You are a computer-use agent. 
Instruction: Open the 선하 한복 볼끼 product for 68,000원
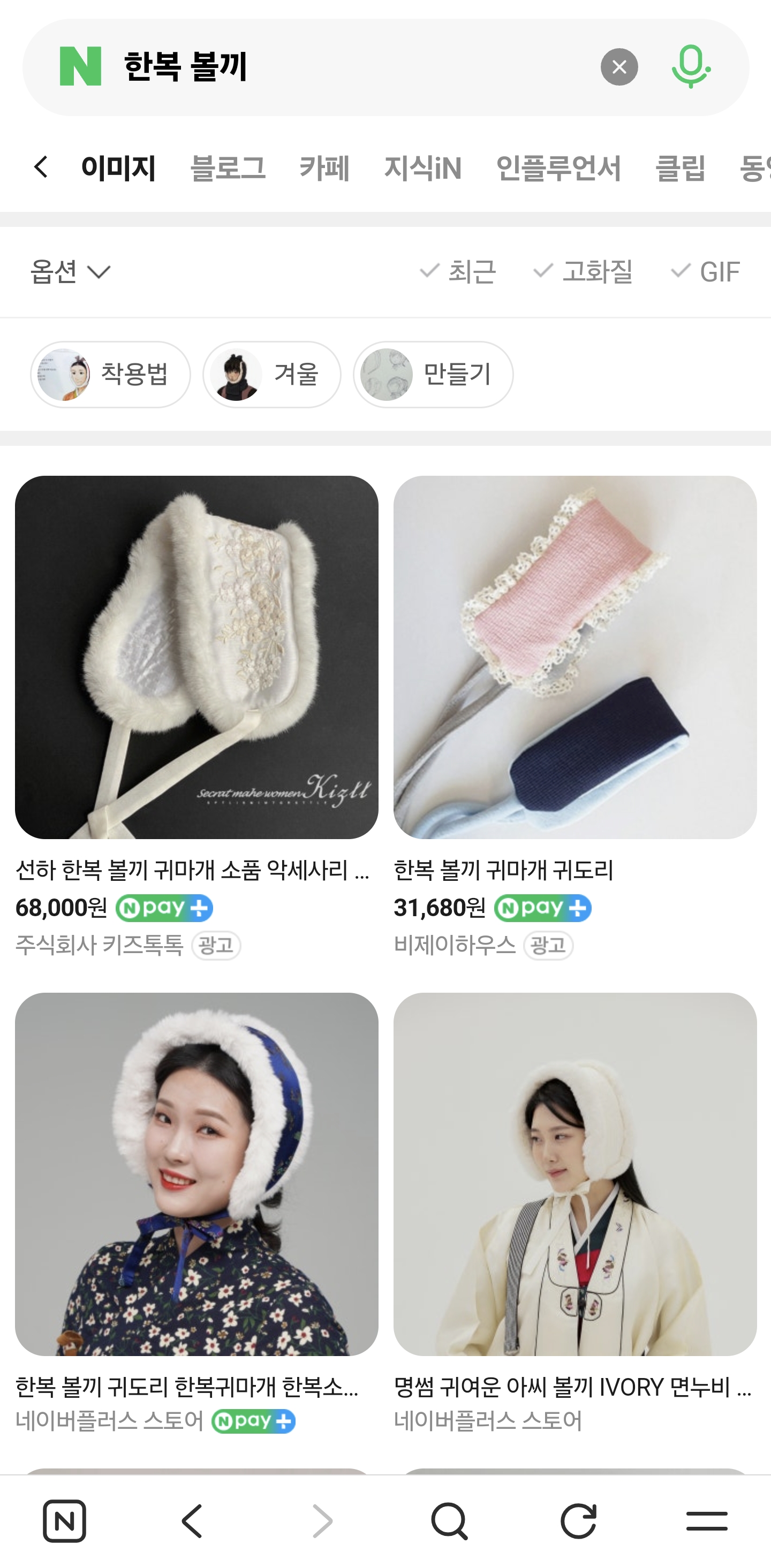[196, 657]
